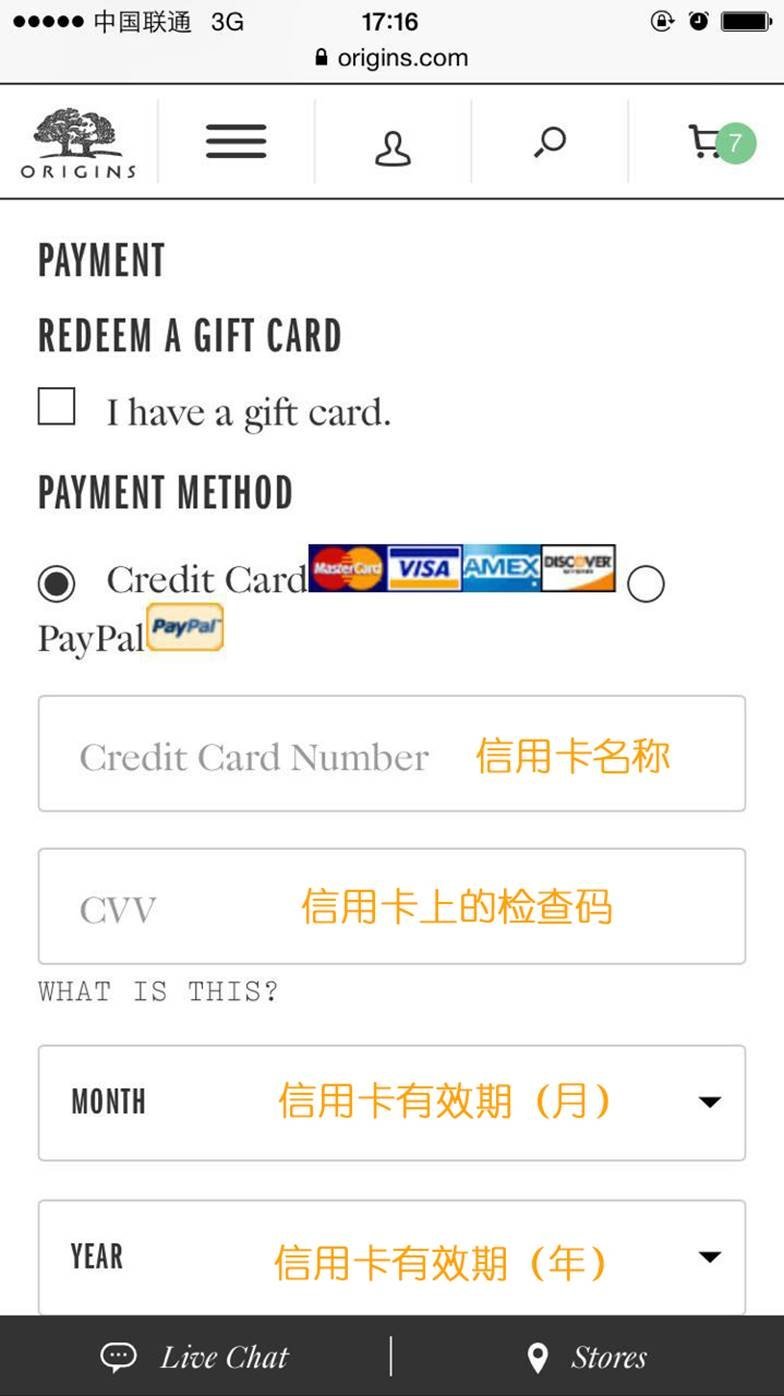Open the MONTH expiration dropdown
The width and height of the screenshot is (784, 1396).
point(392,1101)
